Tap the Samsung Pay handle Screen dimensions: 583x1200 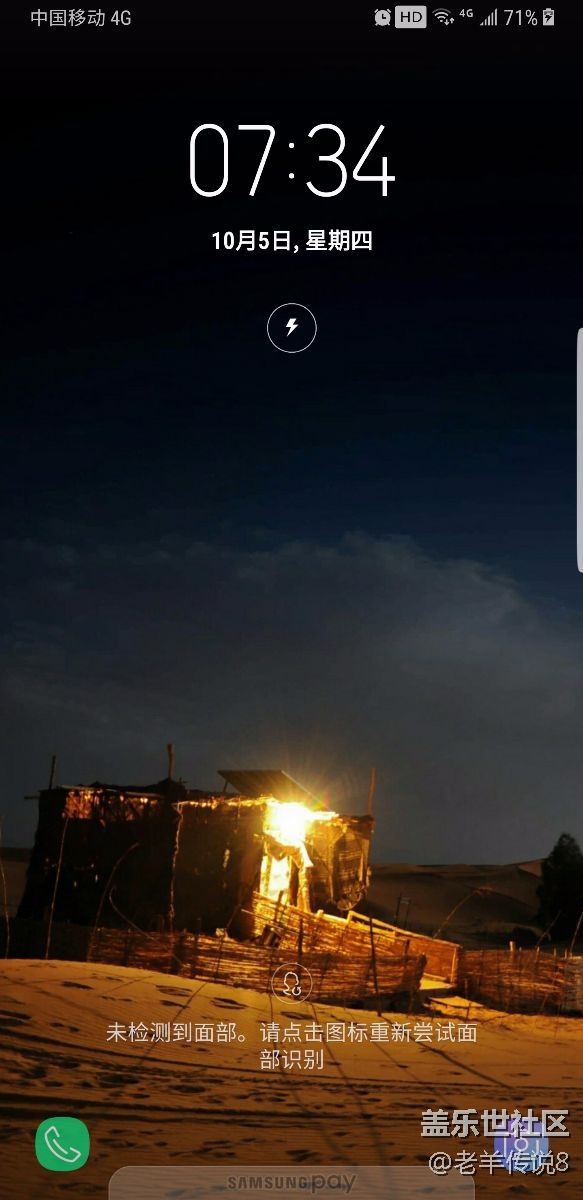click(x=291, y=1183)
